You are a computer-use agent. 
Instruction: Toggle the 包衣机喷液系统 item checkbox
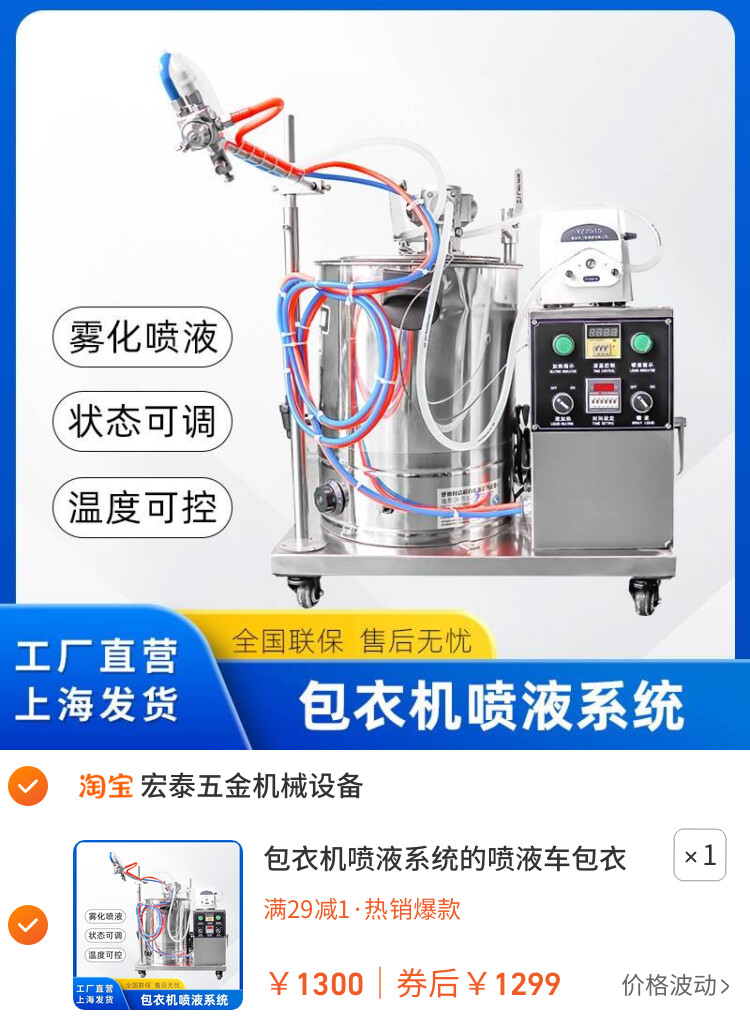pyautogui.click(x=27, y=925)
